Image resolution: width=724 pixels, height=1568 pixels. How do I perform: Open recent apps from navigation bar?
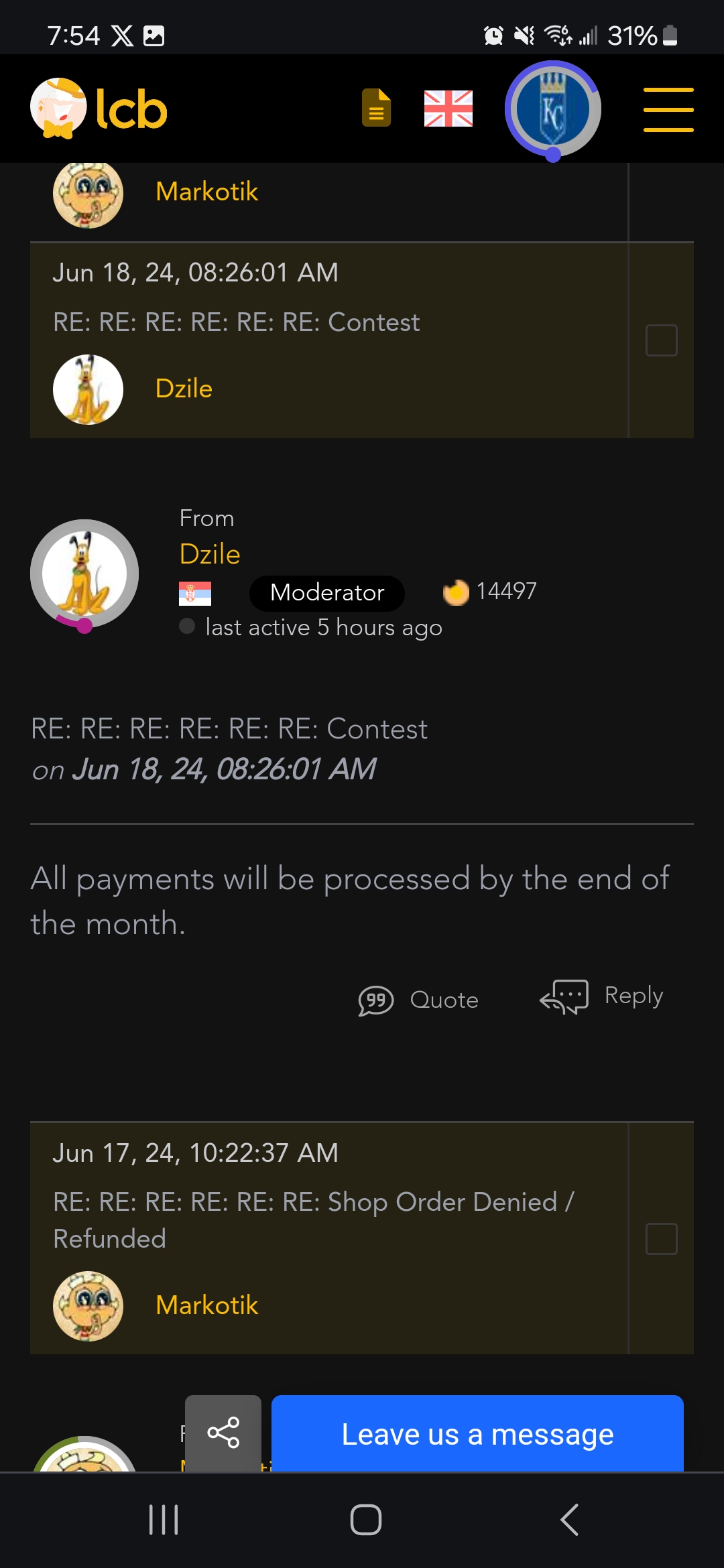(x=164, y=1519)
